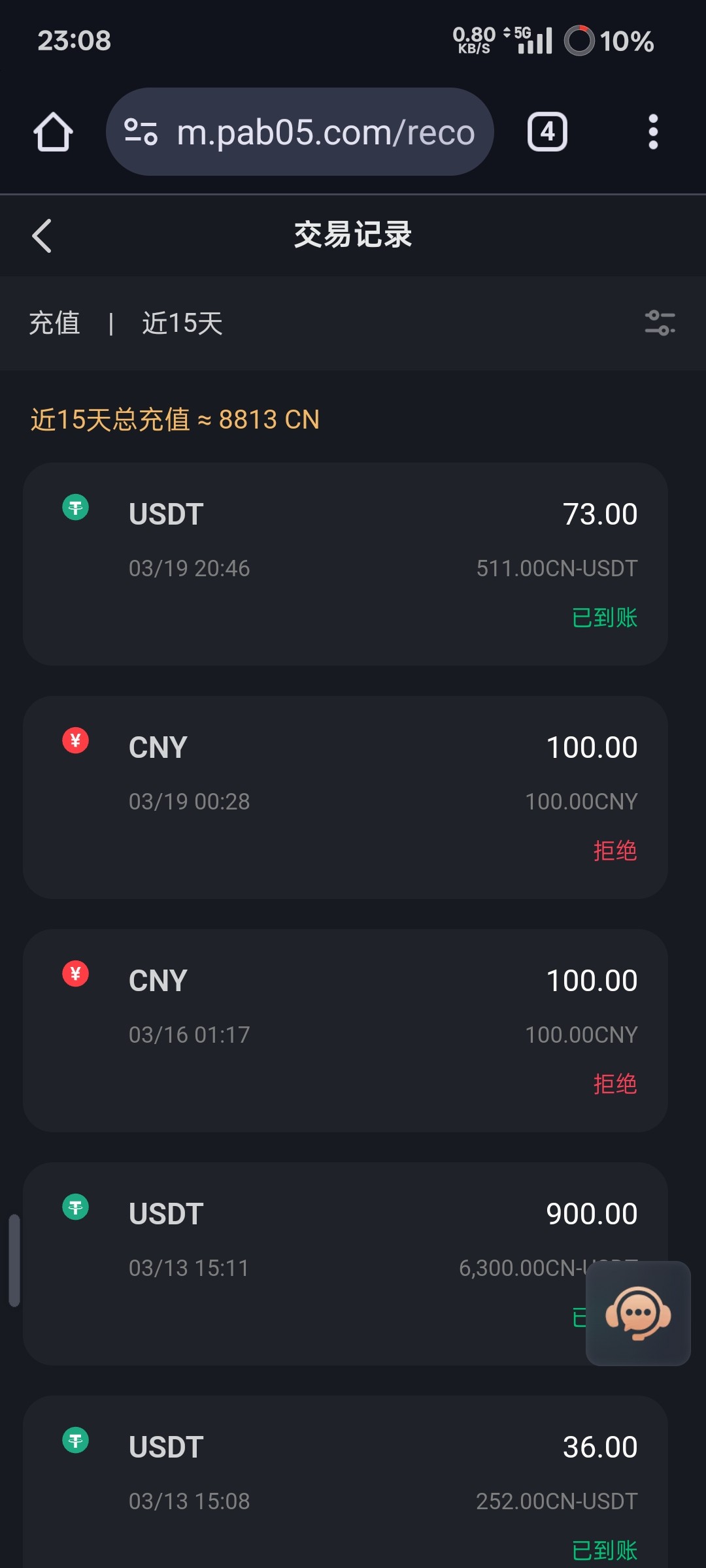Tap the browser home button
The image size is (706, 1568).
[53, 132]
